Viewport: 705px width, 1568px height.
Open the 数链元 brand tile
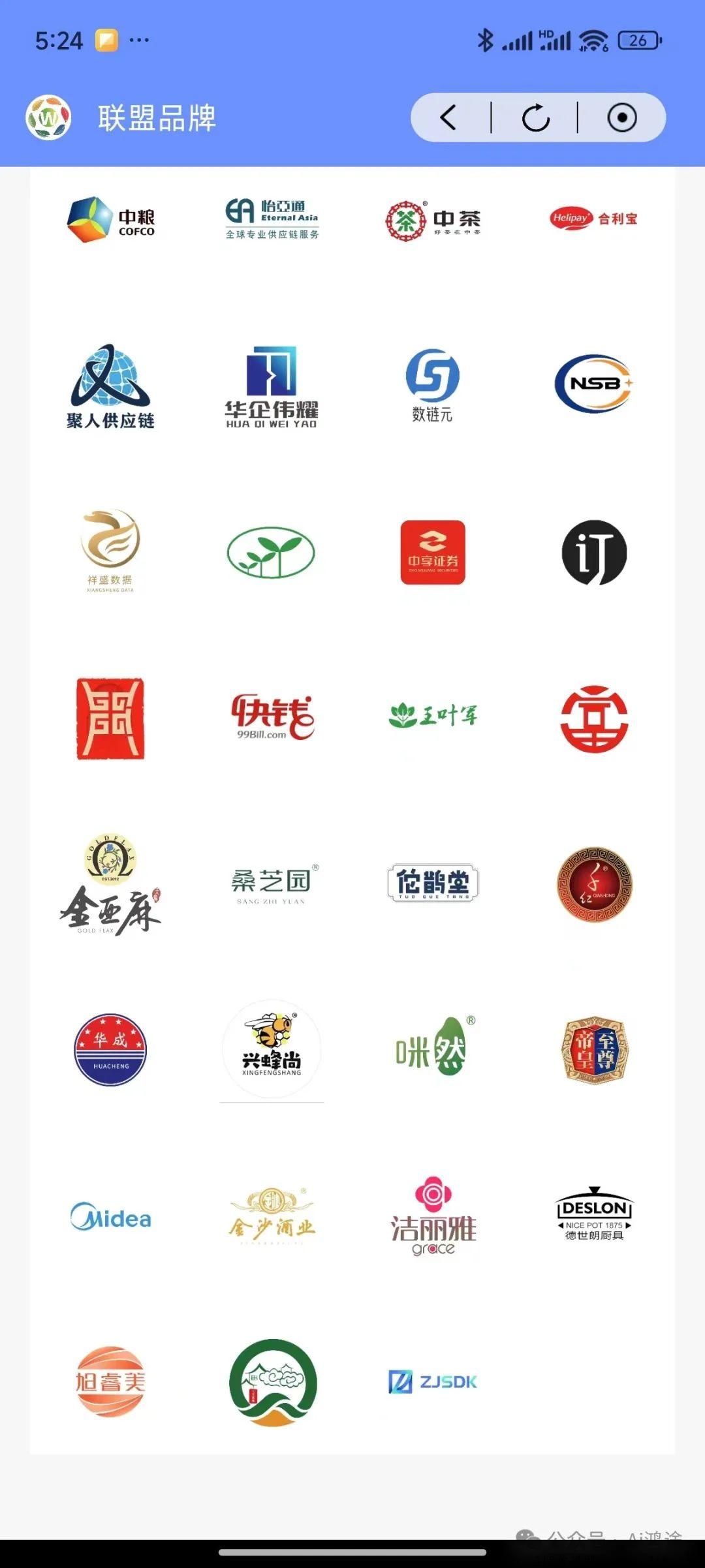(x=433, y=386)
